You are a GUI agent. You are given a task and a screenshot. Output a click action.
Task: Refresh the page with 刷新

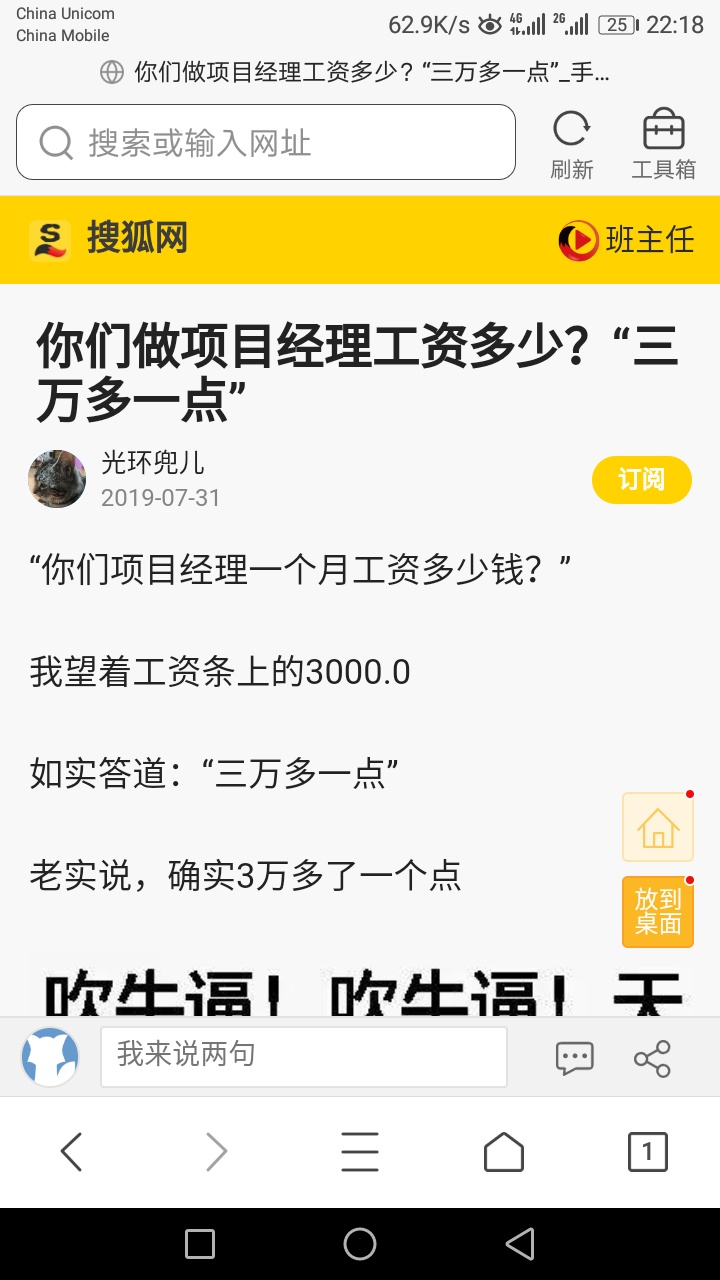pyautogui.click(x=572, y=144)
